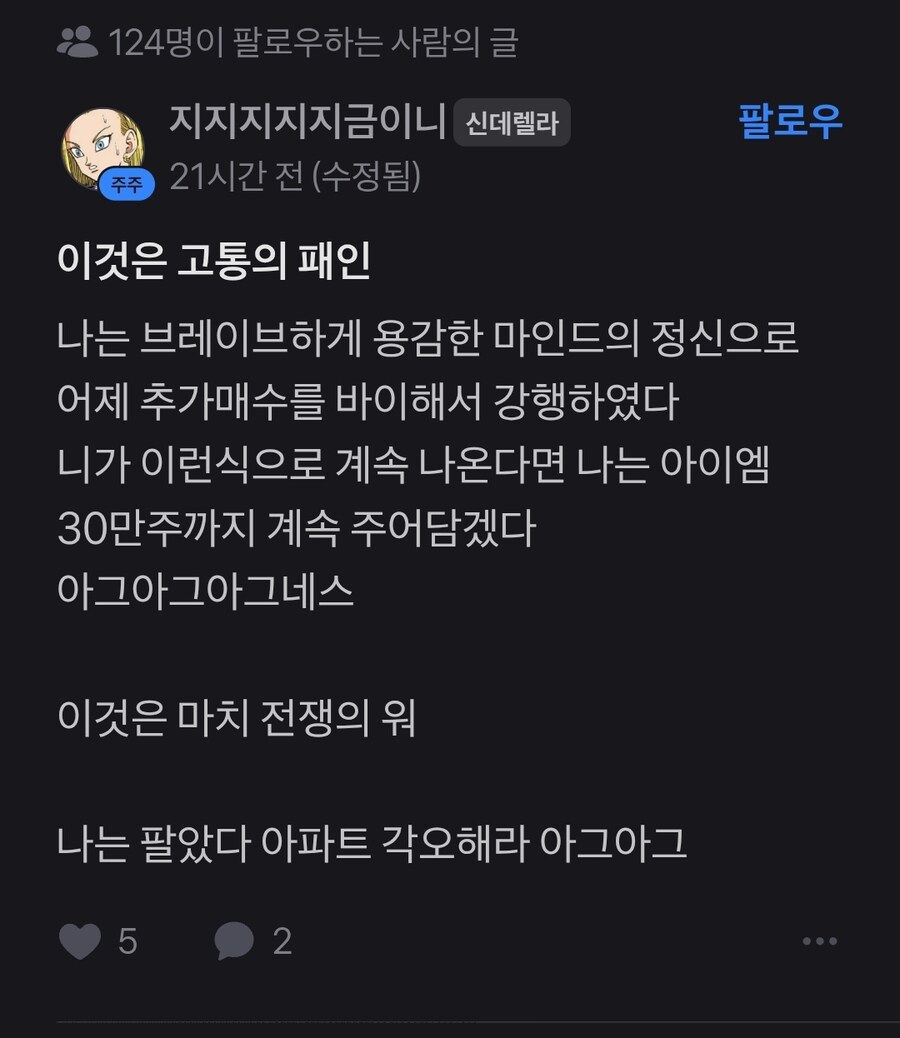The image size is (900, 1038).
Task: Open the author's profile picture
Action: 104,148
